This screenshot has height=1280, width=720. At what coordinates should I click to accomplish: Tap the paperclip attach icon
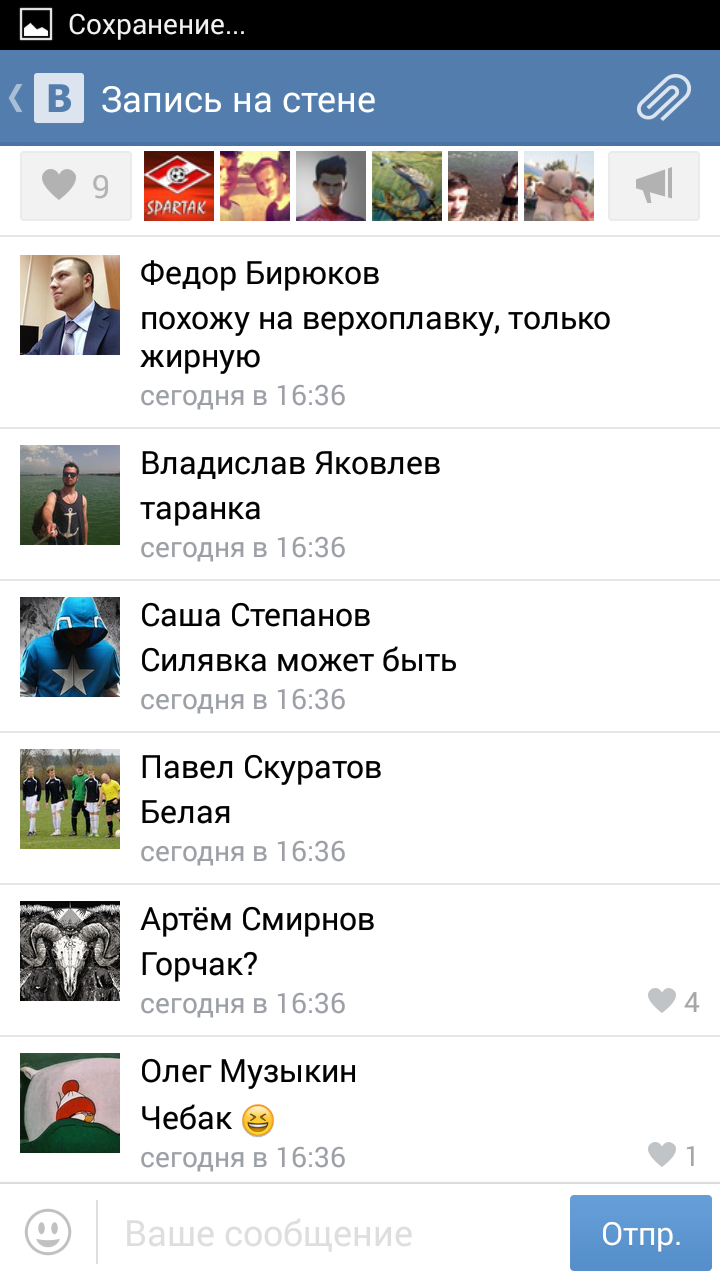(664, 98)
